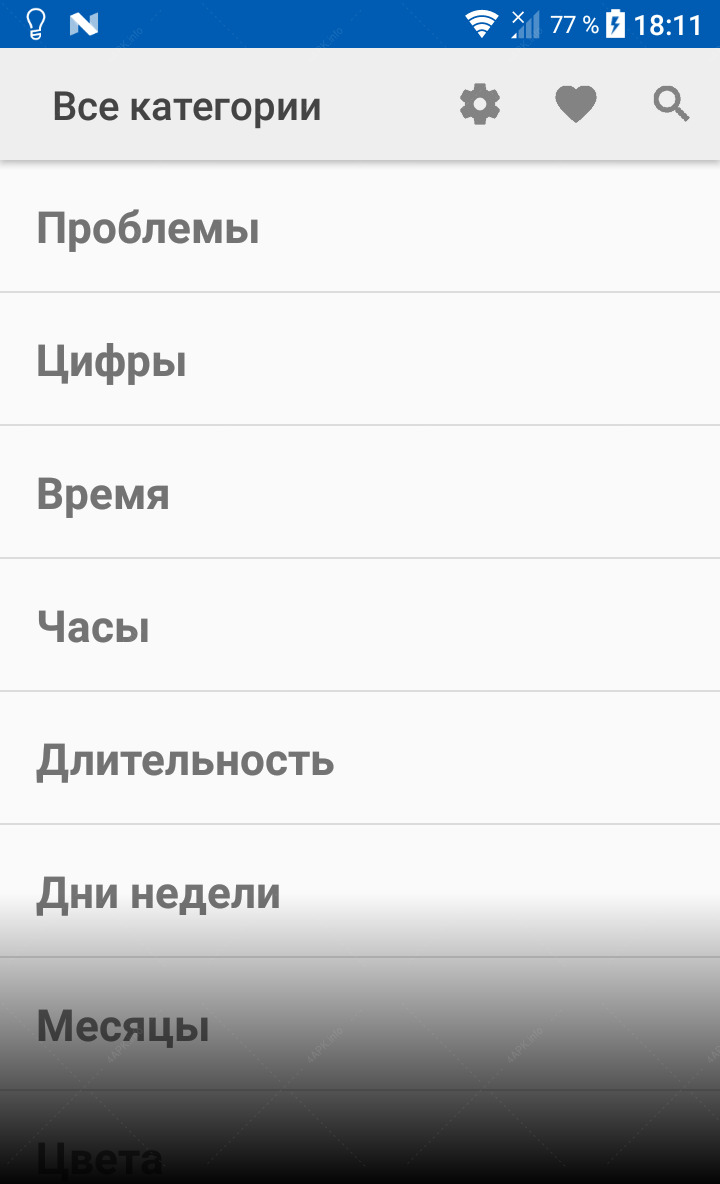Open the settings gear icon
This screenshot has width=720, height=1184.
click(x=480, y=104)
